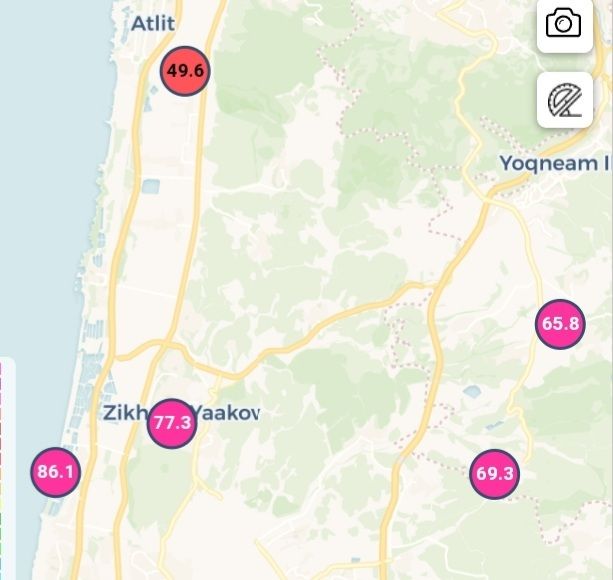This screenshot has height=580, width=613.
Task: Toggle the map layer overlay icon
Action: 564,100
